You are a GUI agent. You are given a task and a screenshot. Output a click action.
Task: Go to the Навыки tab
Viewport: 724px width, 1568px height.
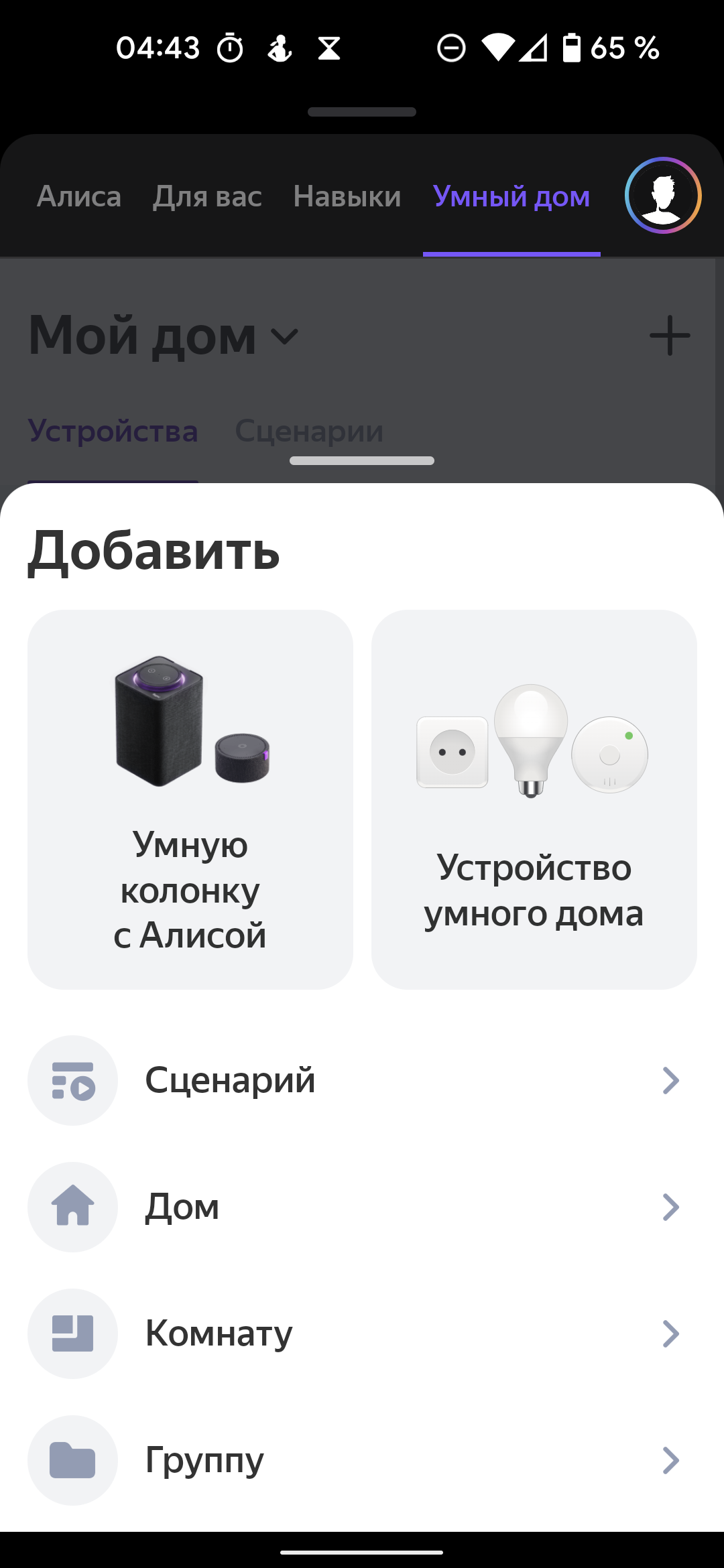pyautogui.click(x=347, y=197)
